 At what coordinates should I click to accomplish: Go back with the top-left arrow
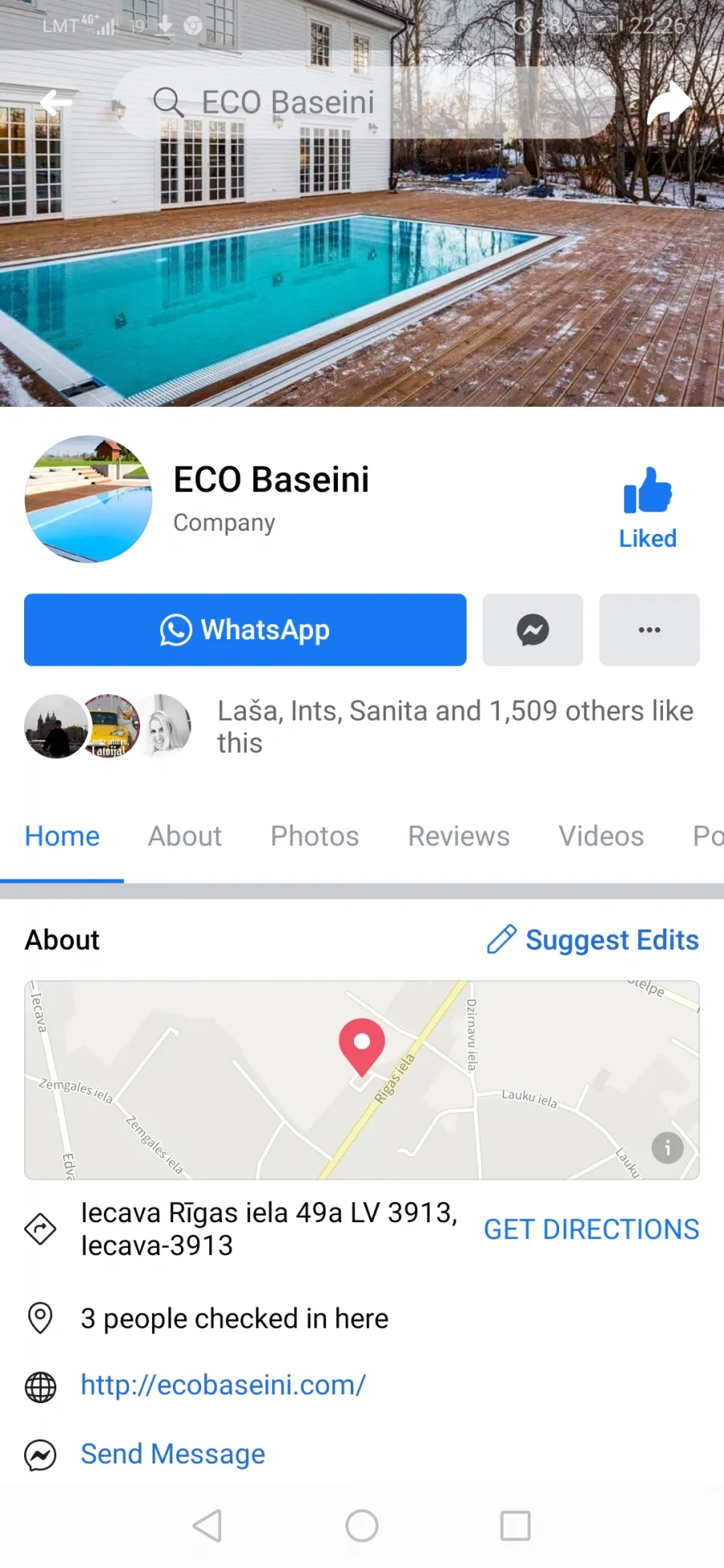click(x=56, y=102)
